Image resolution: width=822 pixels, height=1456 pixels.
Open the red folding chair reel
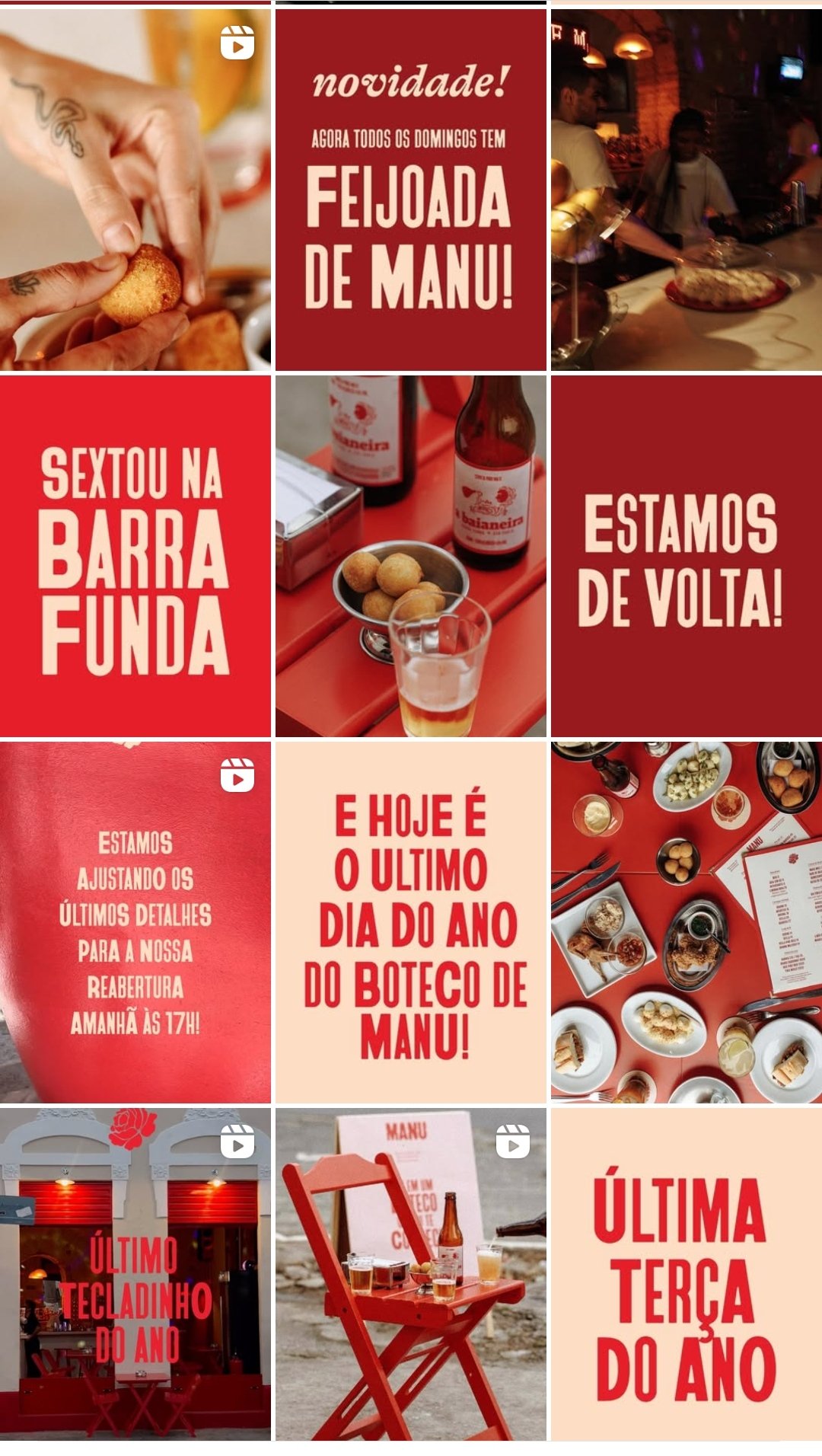tap(410, 1274)
